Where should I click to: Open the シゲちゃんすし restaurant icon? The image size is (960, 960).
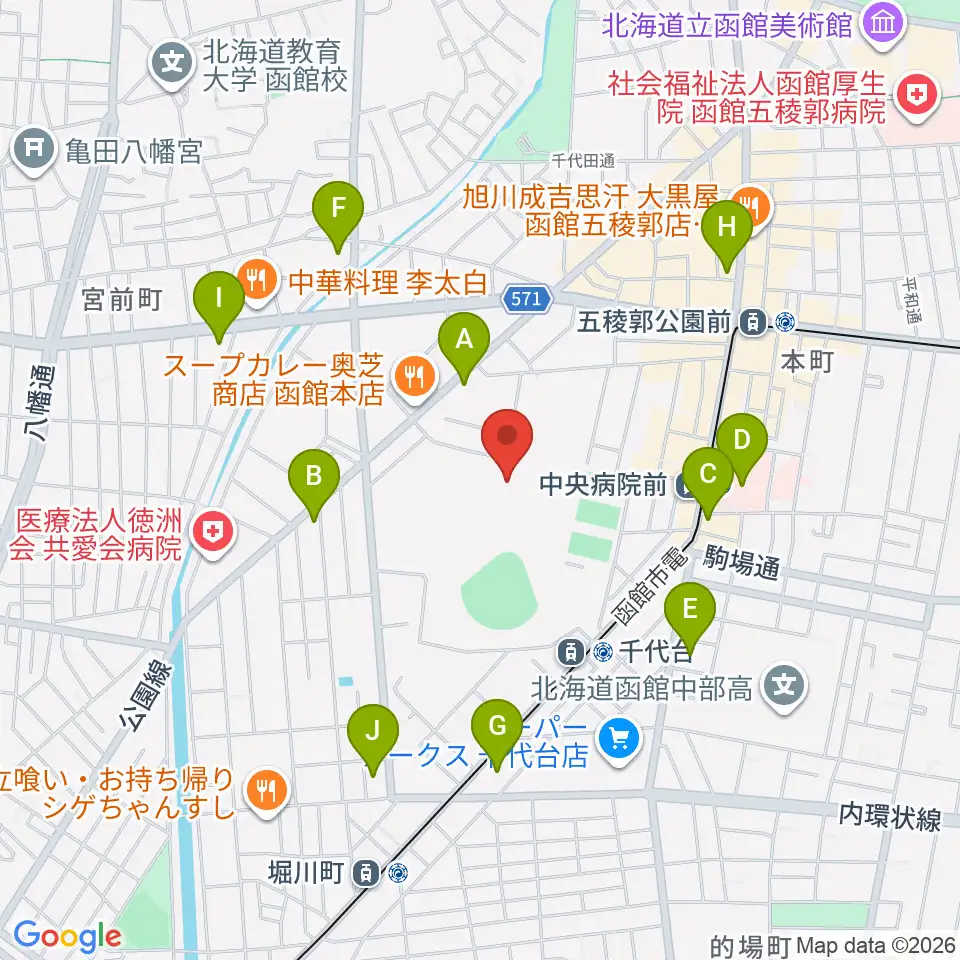[267, 792]
